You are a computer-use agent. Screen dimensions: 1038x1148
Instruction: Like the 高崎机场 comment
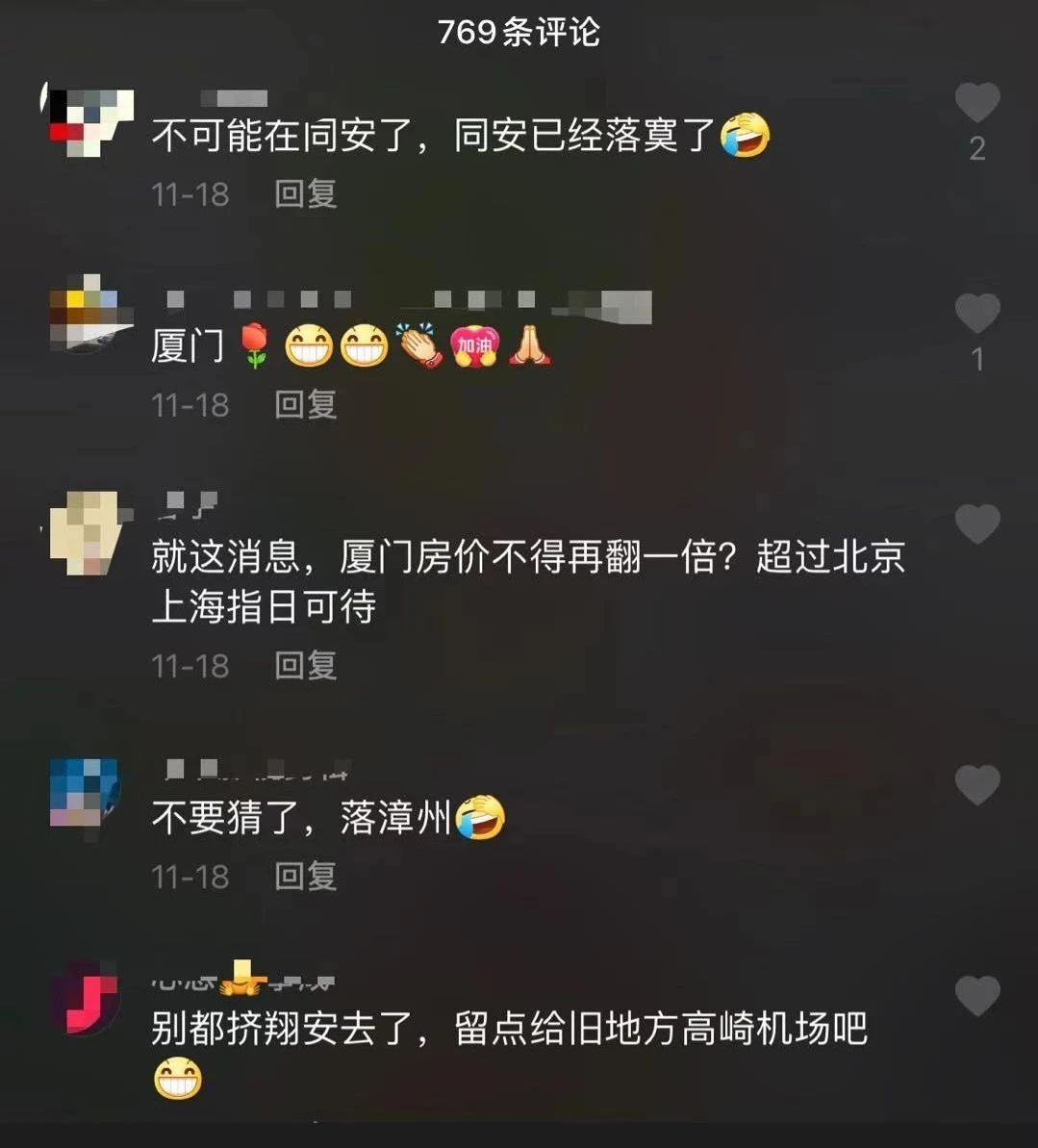[976, 996]
